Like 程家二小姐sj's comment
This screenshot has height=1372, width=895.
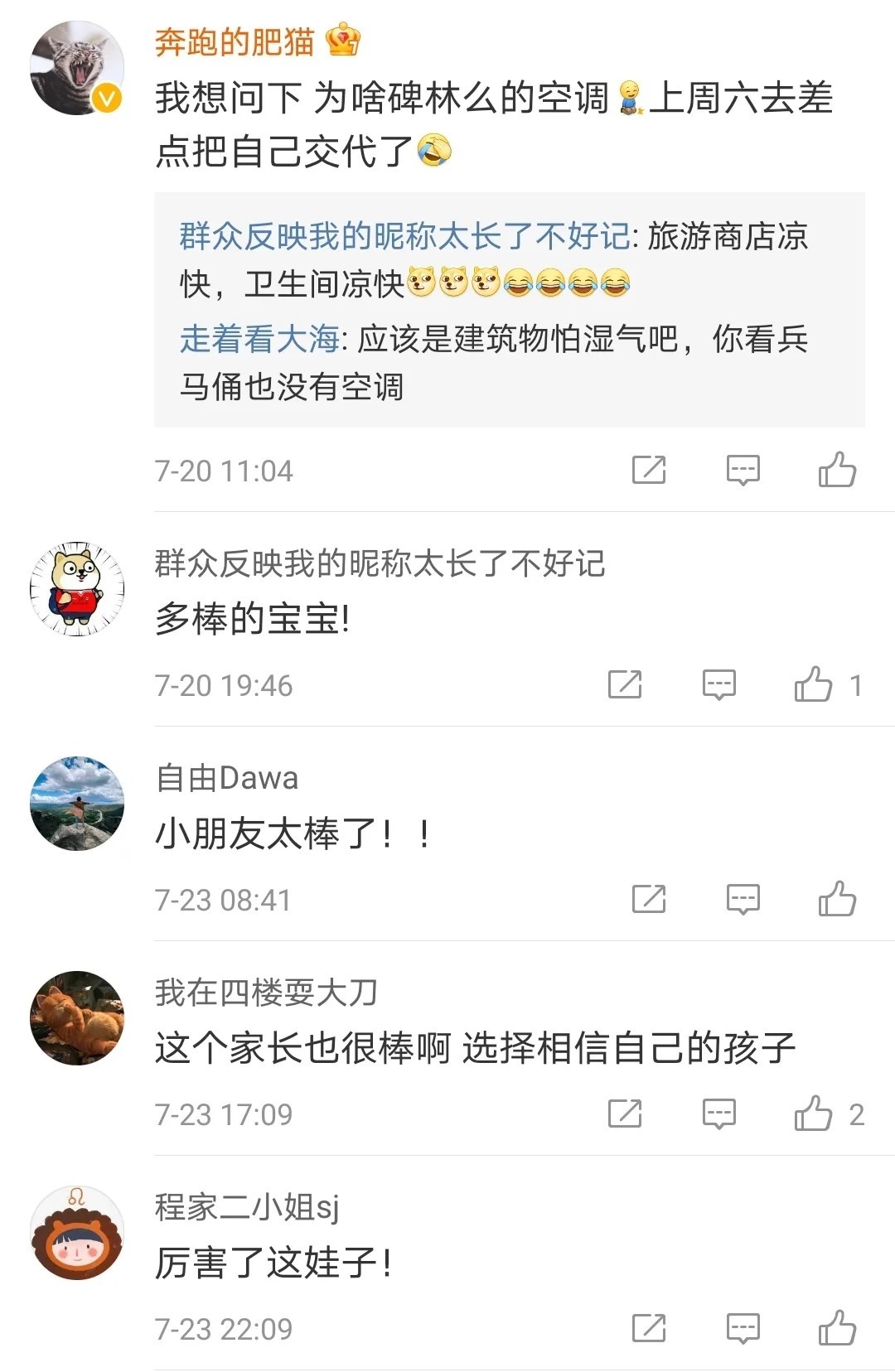(837, 1328)
